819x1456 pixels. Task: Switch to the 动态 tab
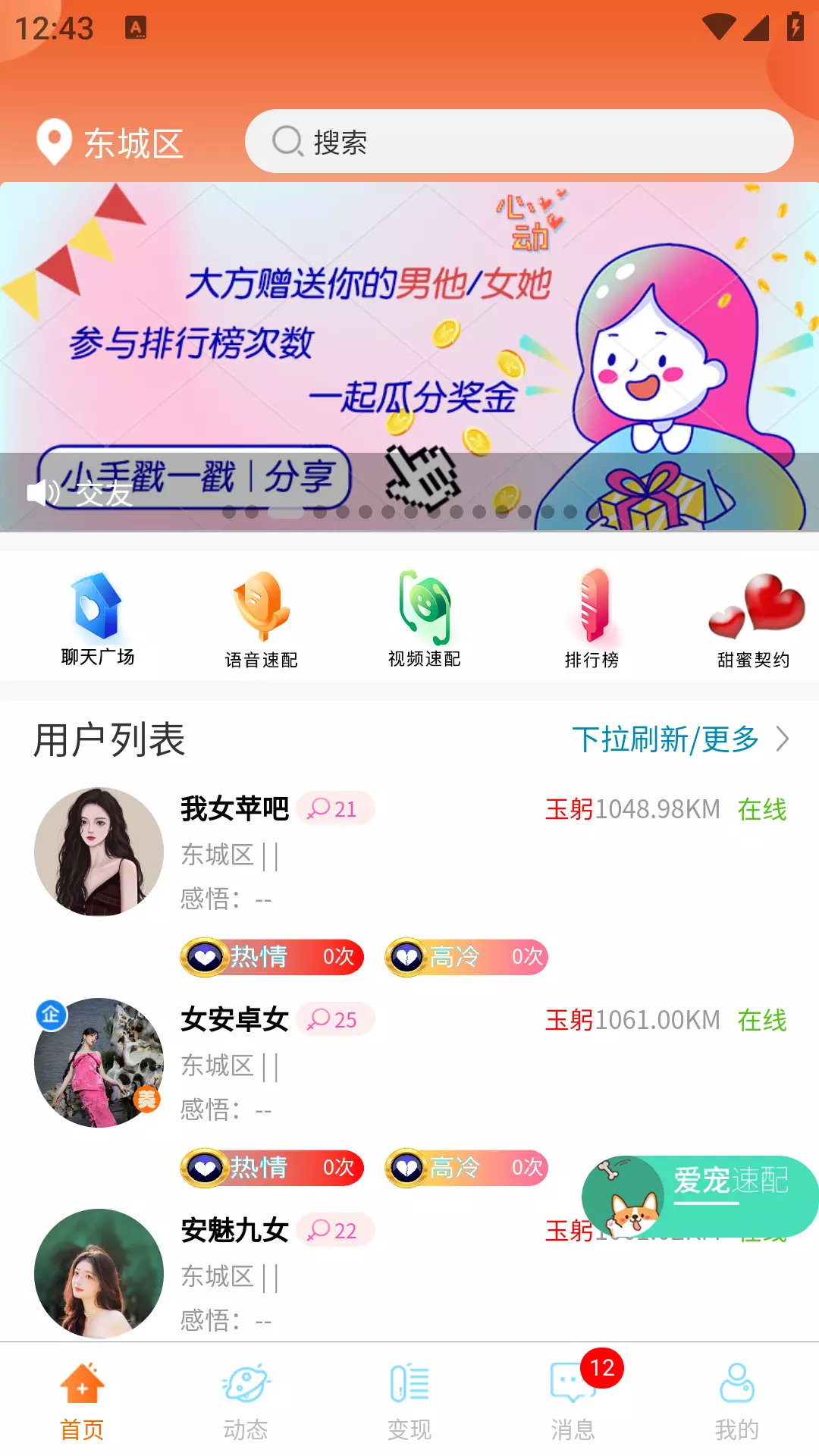pyautogui.click(x=246, y=1401)
